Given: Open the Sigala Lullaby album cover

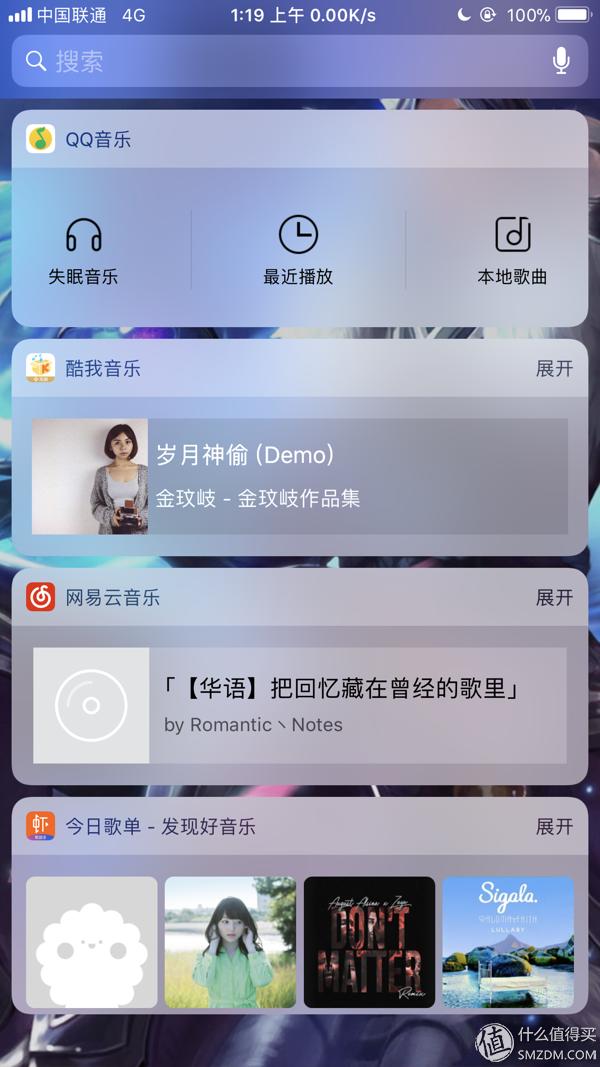Looking at the screenshot, I should pos(508,942).
